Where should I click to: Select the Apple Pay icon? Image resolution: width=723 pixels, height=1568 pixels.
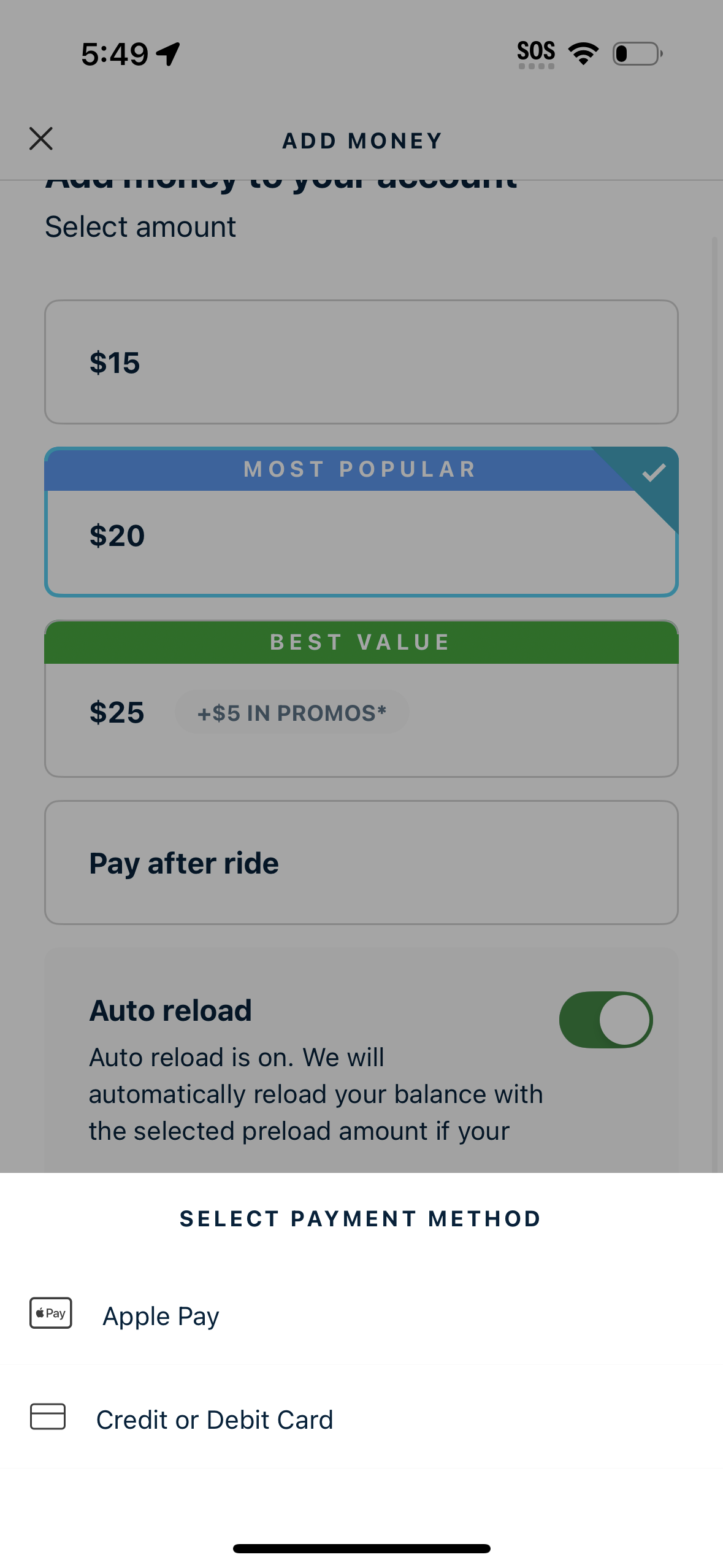point(50,1314)
